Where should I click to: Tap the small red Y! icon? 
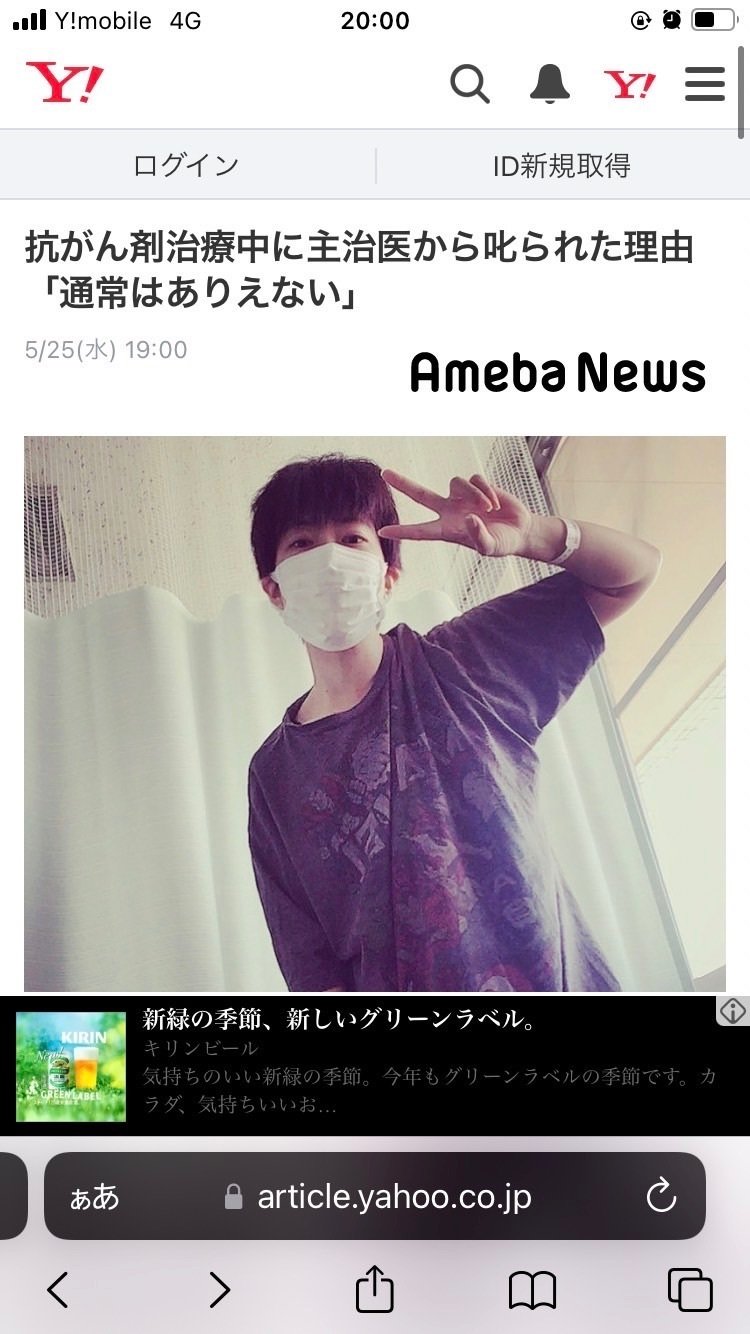630,85
